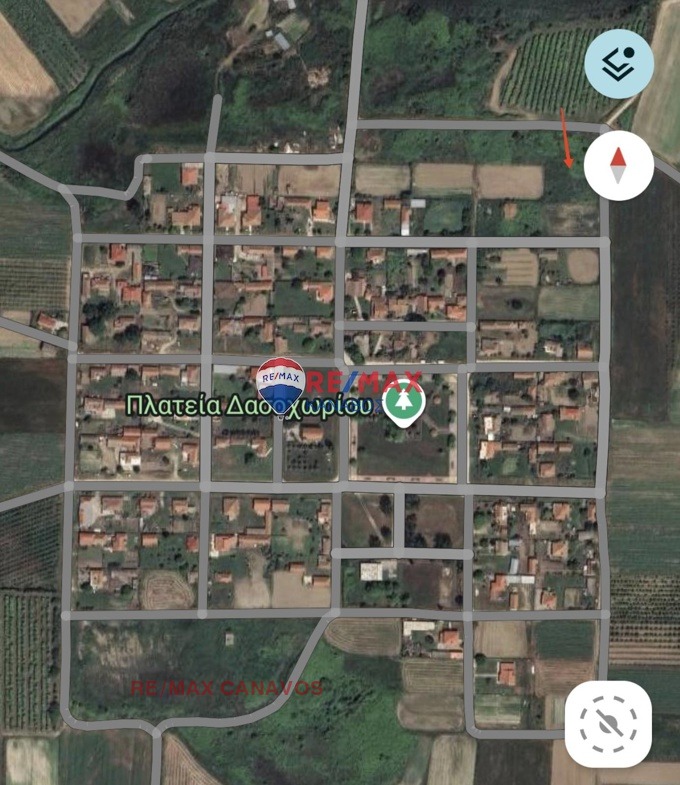Select the Πλατεία Δασοχωρίου park marker
Image resolution: width=680 pixels, height=785 pixels.
click(x=404, y=403)
